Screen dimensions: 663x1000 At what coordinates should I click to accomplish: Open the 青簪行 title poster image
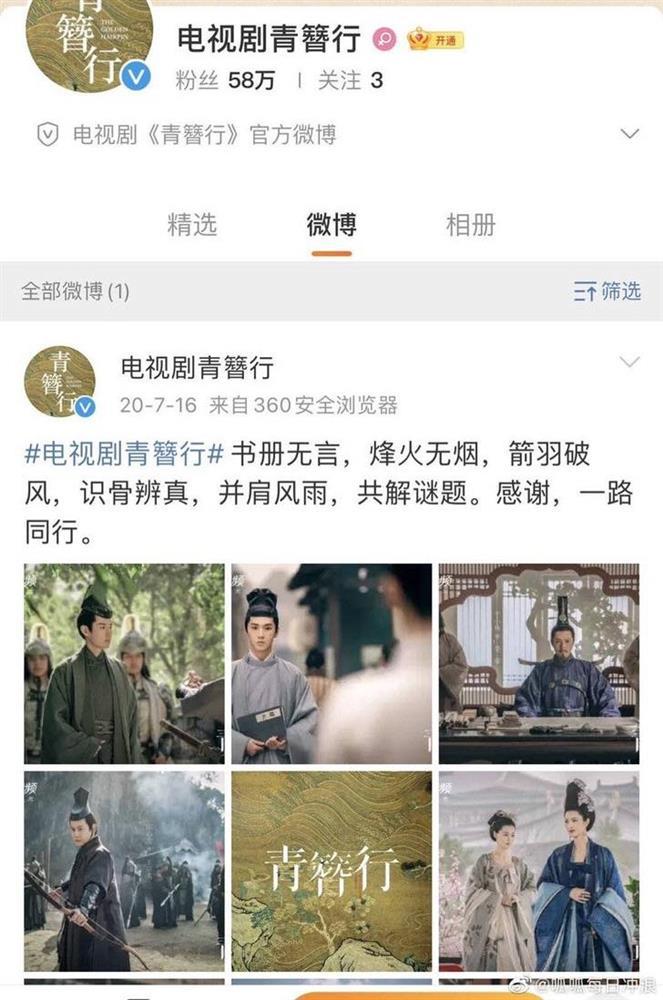331,870
